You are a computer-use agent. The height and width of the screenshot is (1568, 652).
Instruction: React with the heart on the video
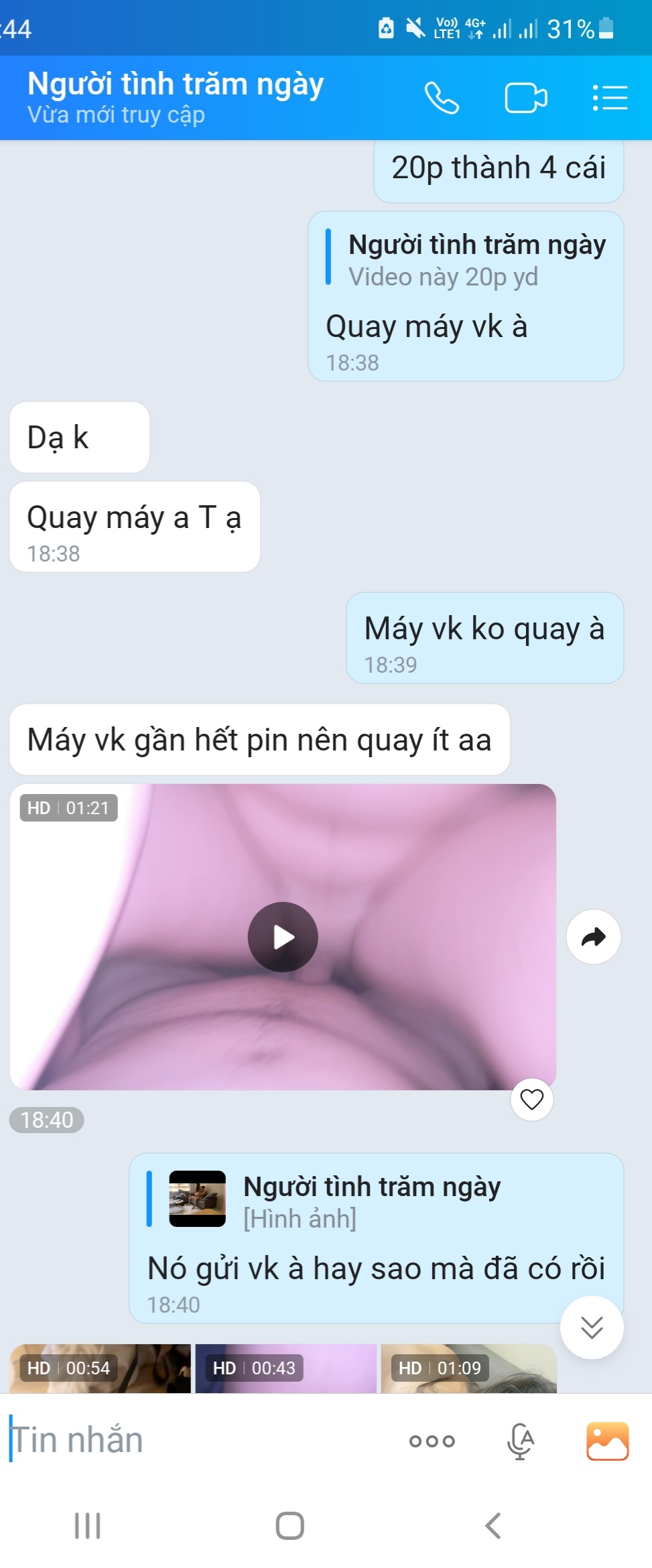(x=532, y=1100)
